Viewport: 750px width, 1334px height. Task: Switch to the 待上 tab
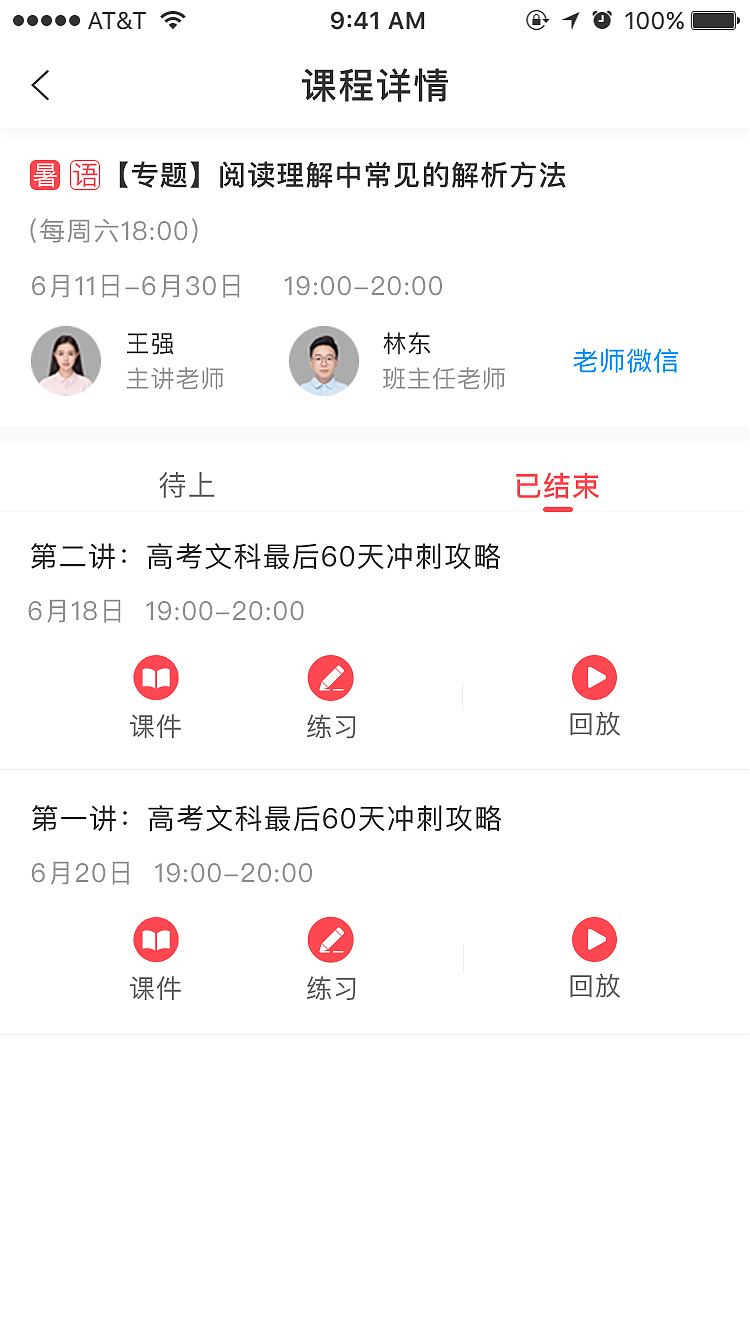click(x=187, y=485)
